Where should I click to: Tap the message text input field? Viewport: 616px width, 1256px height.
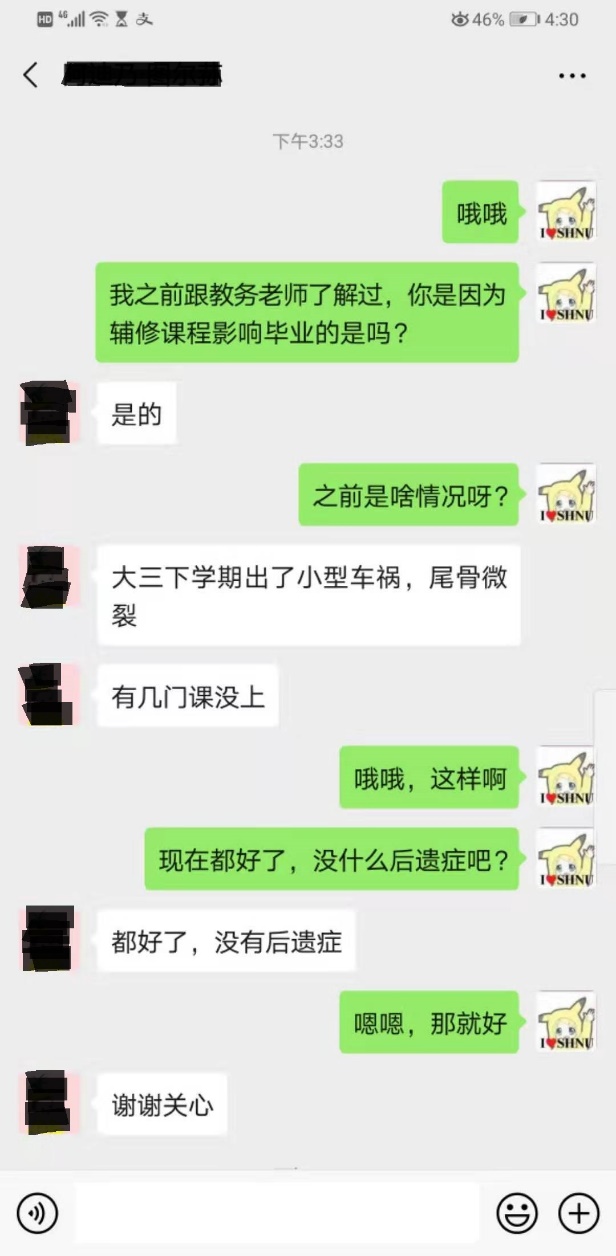point(277,1213)
